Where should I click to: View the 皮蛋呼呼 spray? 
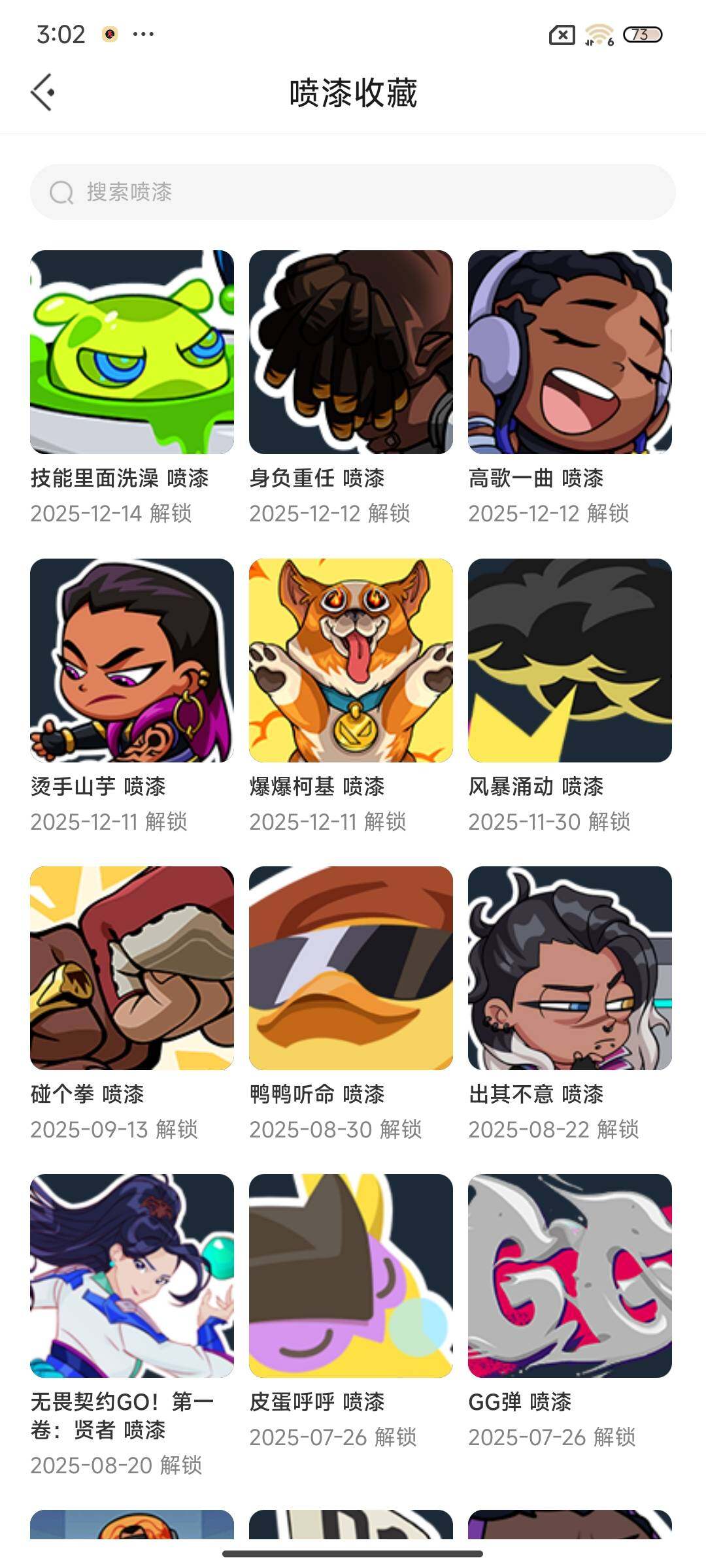click(x=351, y=1276)
